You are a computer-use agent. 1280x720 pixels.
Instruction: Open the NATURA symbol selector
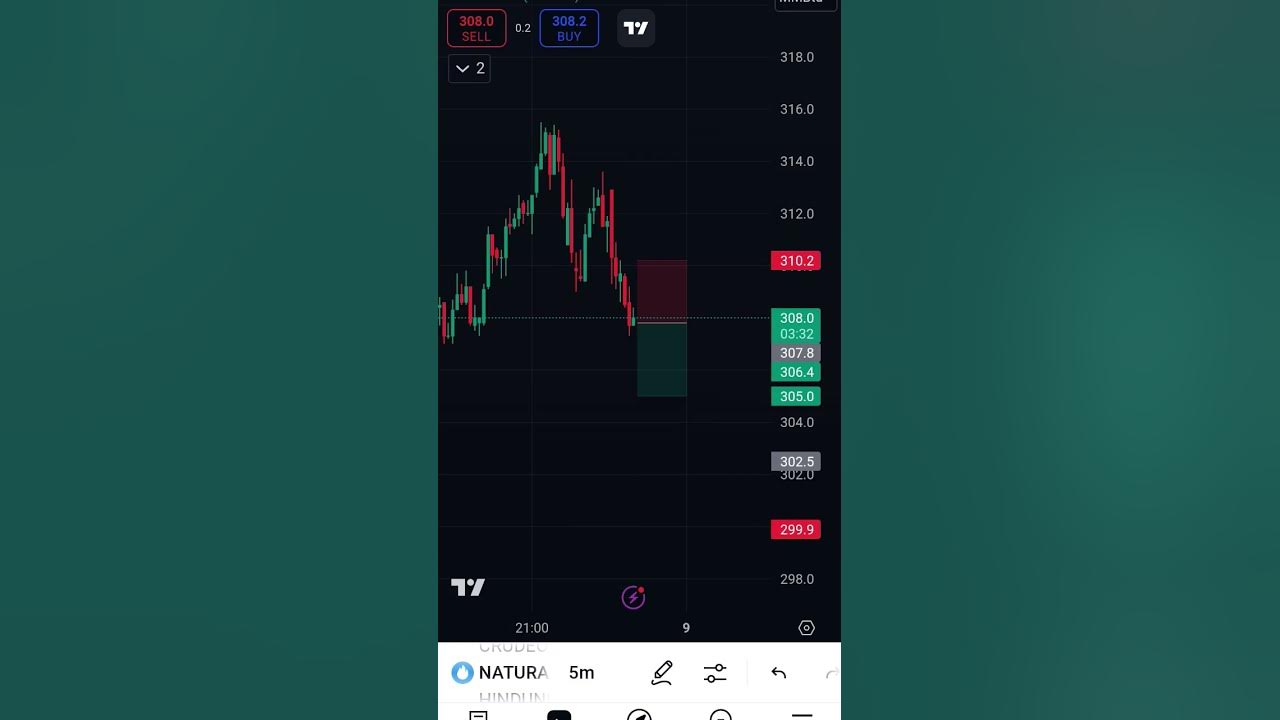500,673
